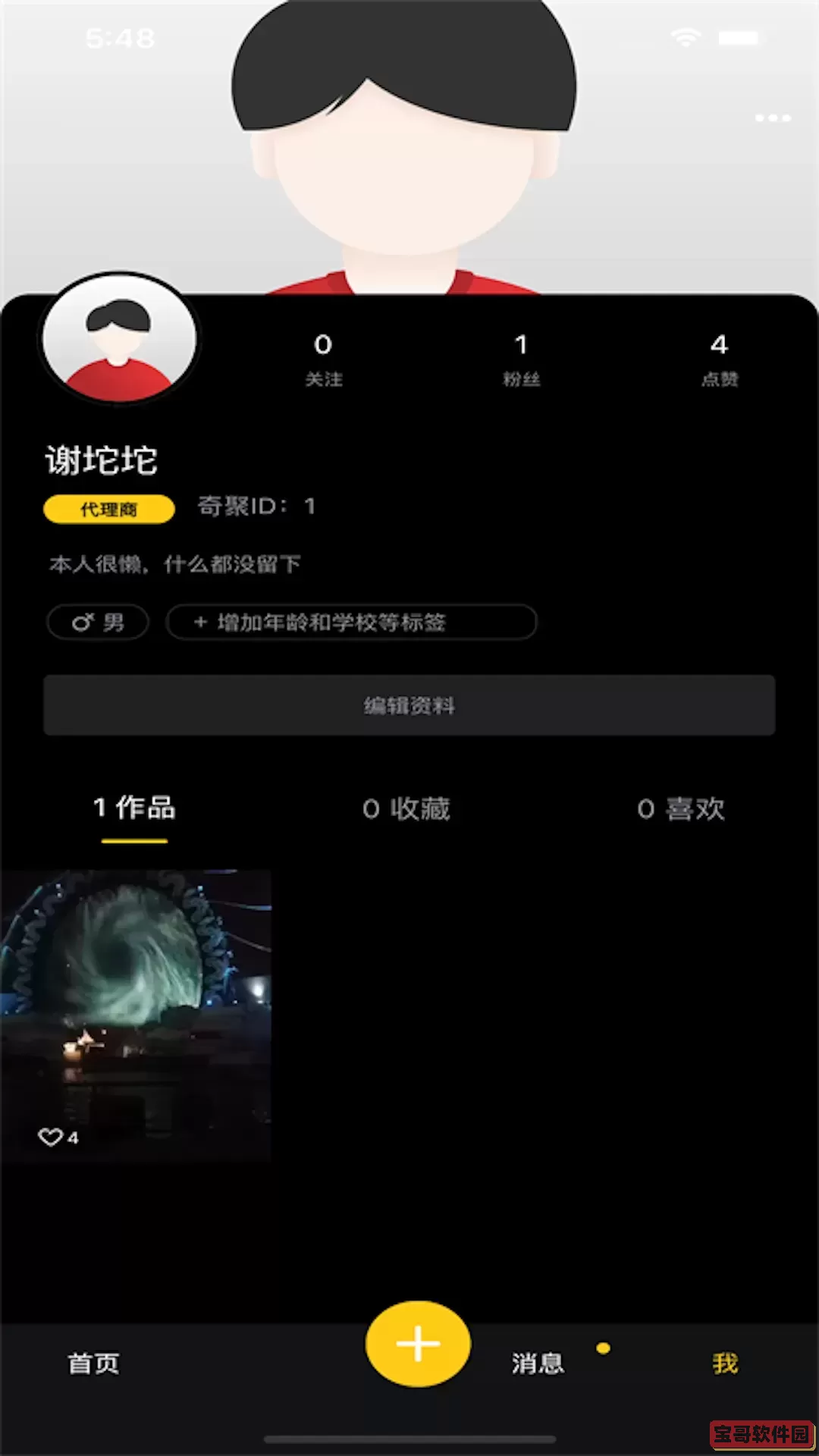Tap the male gender symbol tag
This screenshot has width=819, height=1456.
pos(97,622)
